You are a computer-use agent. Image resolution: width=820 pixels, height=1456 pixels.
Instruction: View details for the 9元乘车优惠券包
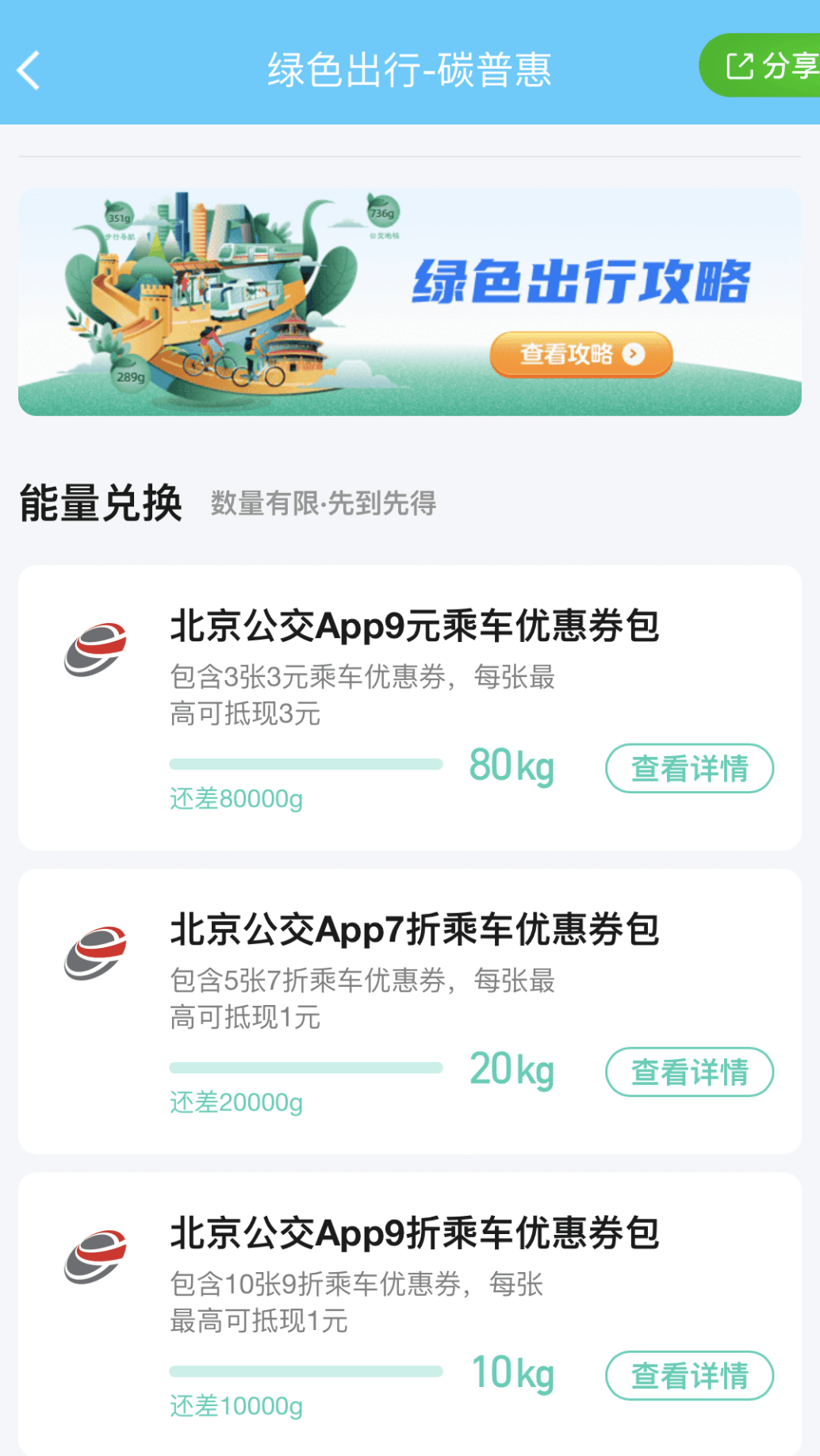(689, 768)
